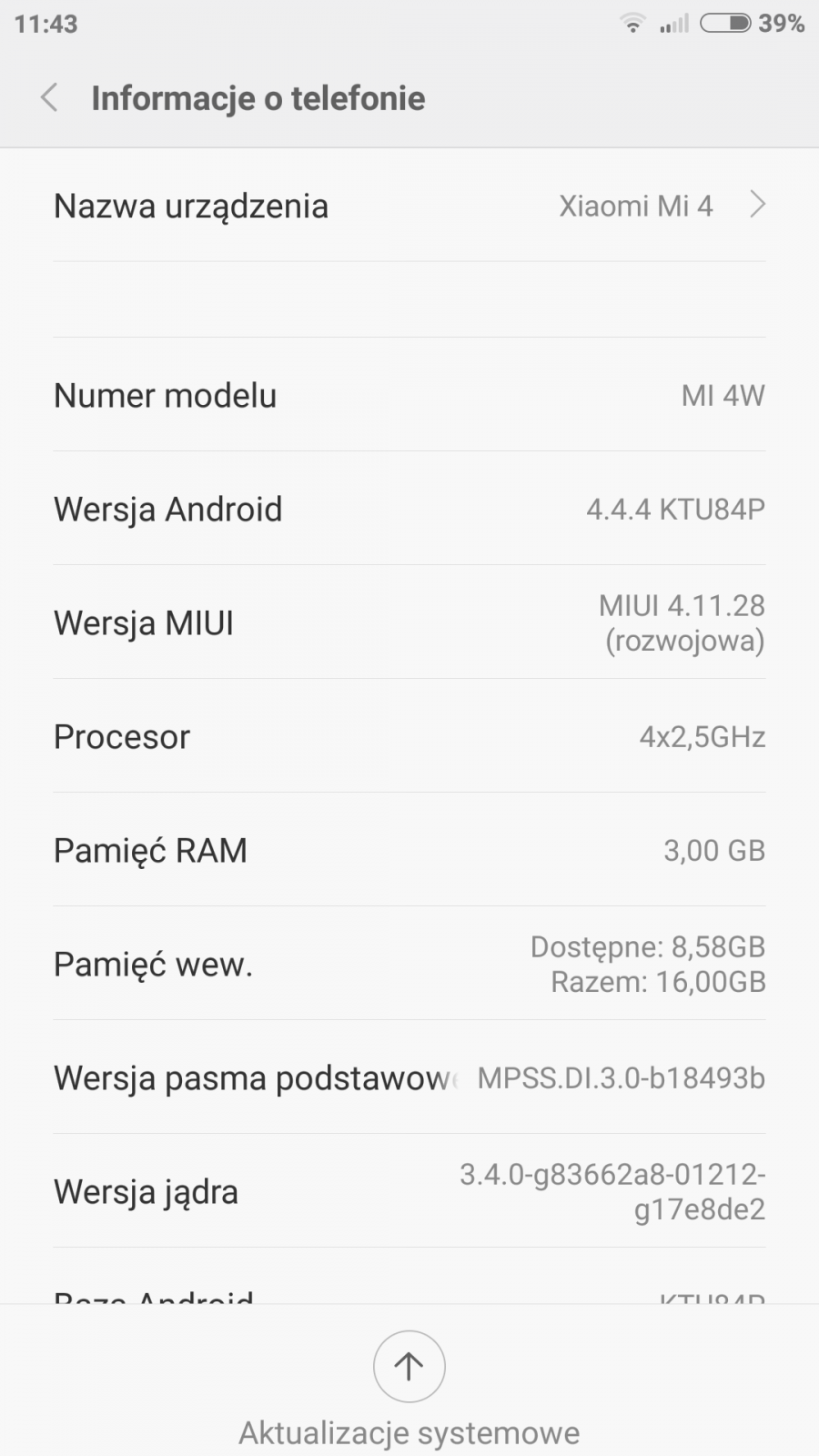Open the Nazwa urządzenia setting

409,207
